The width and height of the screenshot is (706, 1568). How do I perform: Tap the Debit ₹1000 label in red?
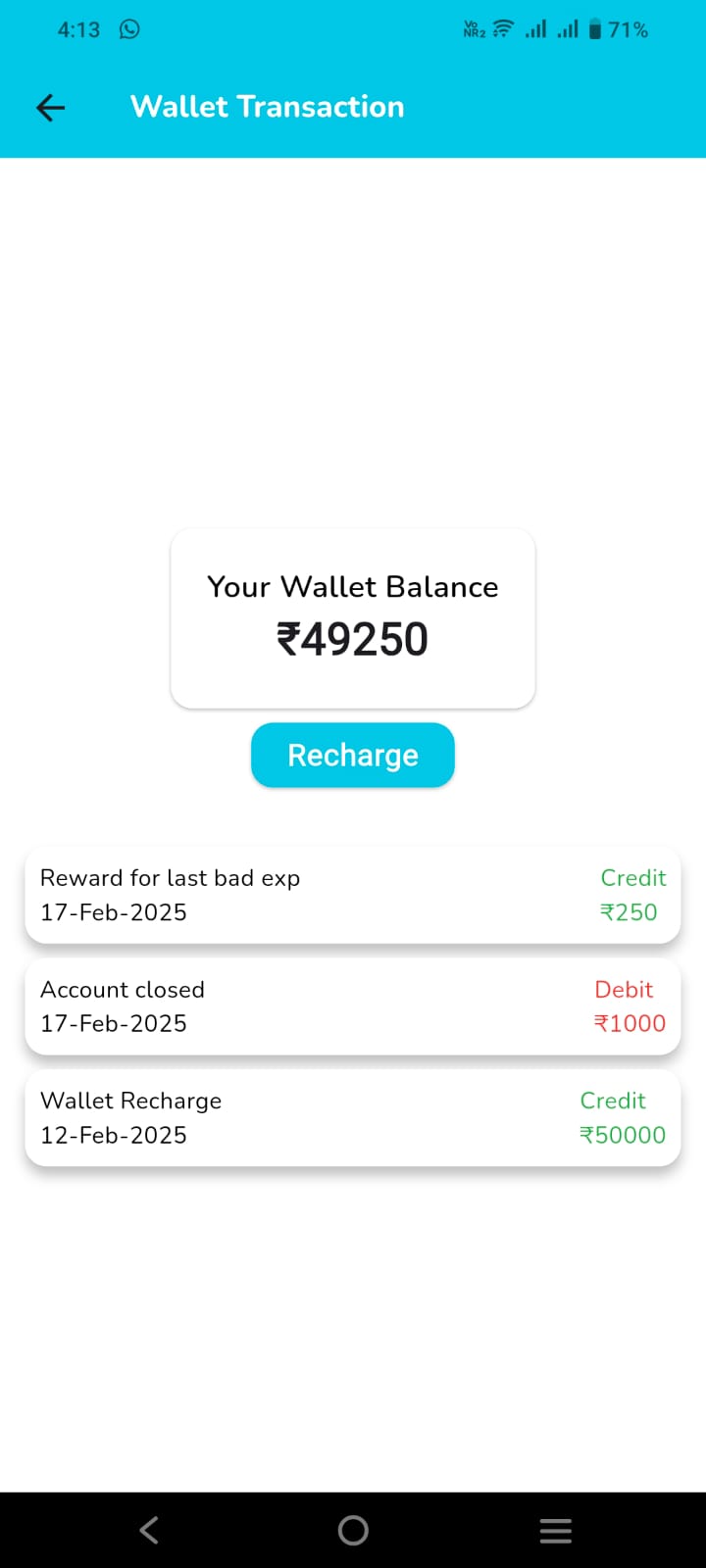(624, 990)
